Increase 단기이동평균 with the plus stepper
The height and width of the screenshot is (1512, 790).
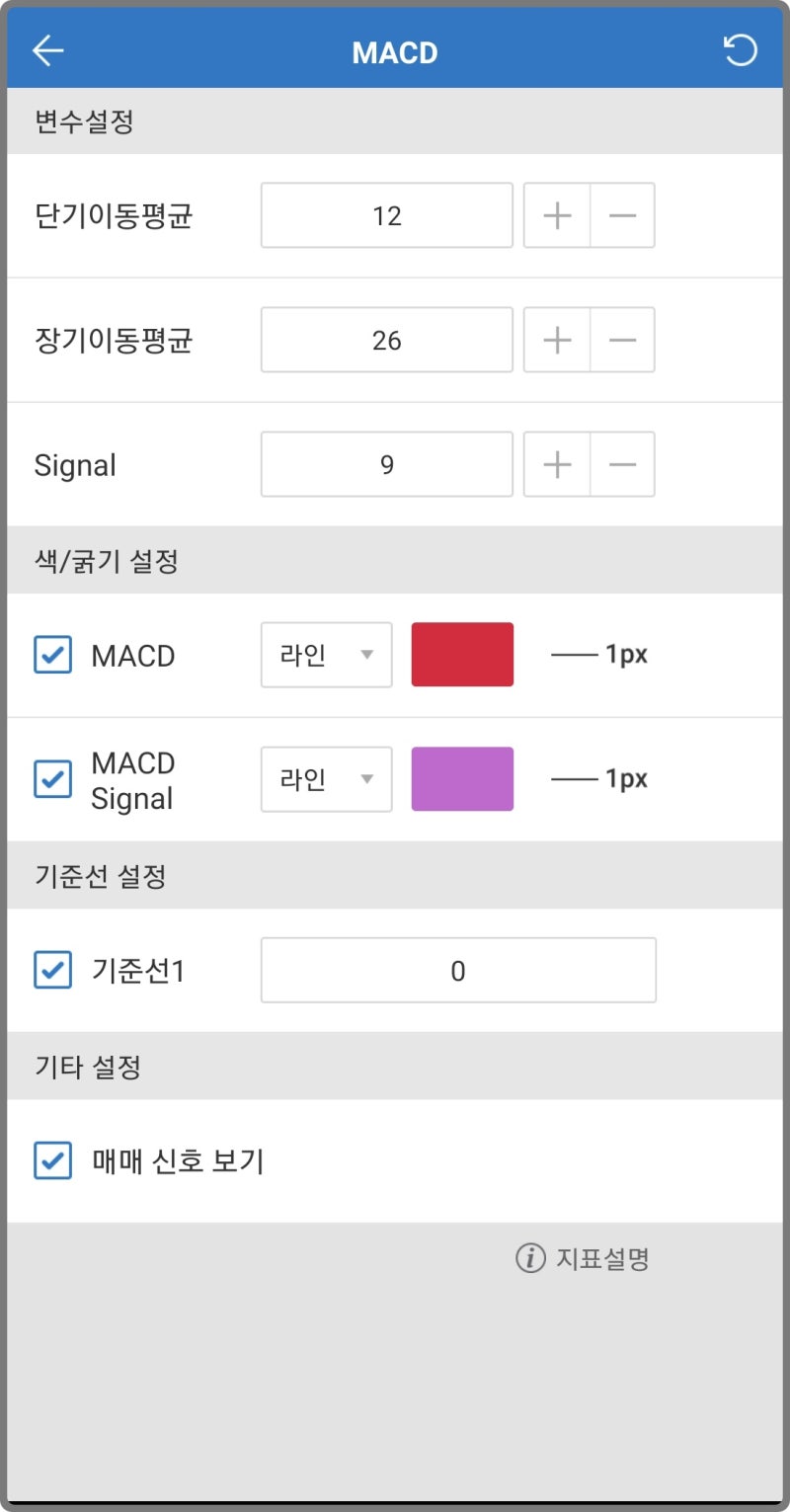pos(557,215)
